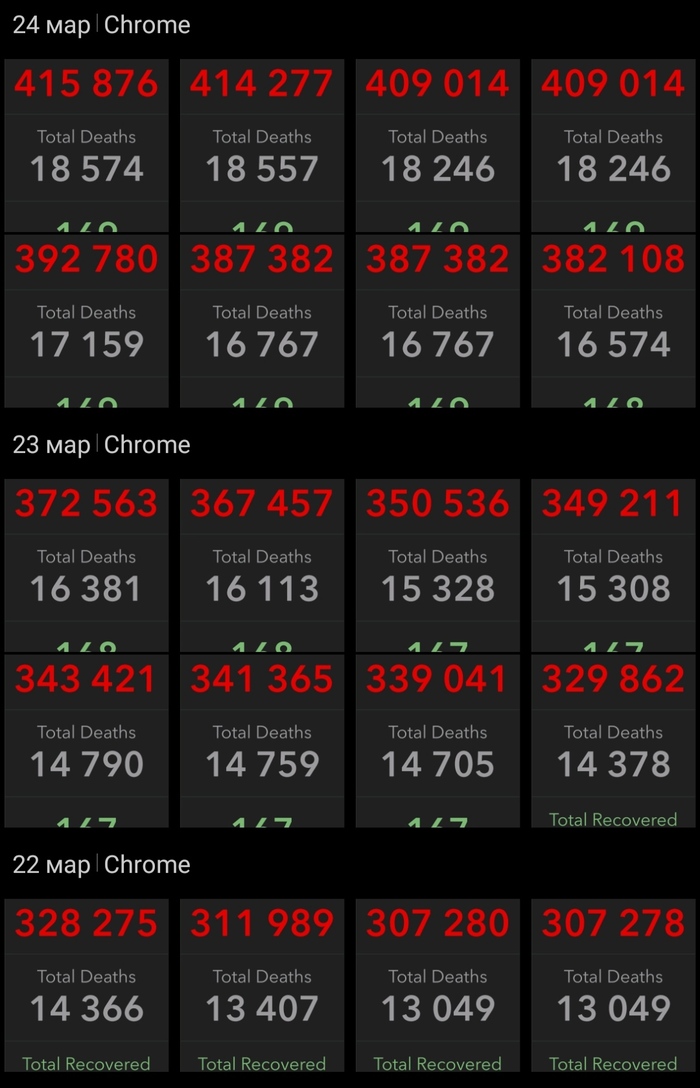Open the 392 780 screenshot thumbnail
This screenshot has width=700, height=1088.
click(87, 320)
